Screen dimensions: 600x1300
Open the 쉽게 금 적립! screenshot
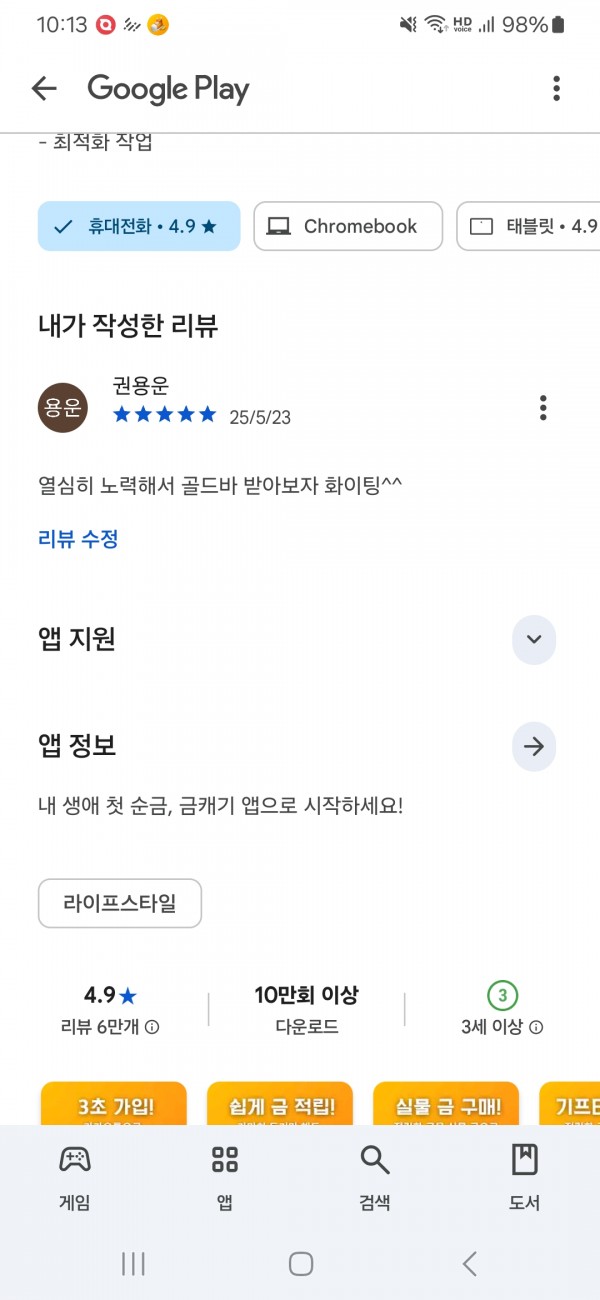click(x=280, y=1103)
